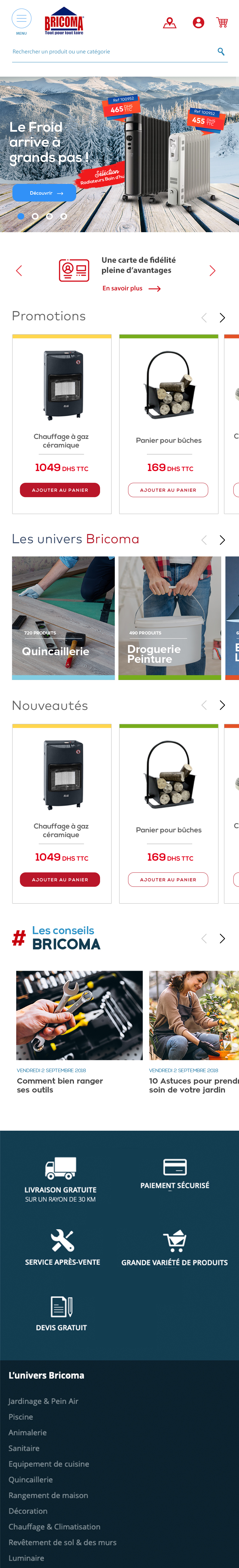This screenshot has width=239, height=1568.
Task: Add Panier pour bûches to cart in Nouveautés
Action: pos(168,879)
